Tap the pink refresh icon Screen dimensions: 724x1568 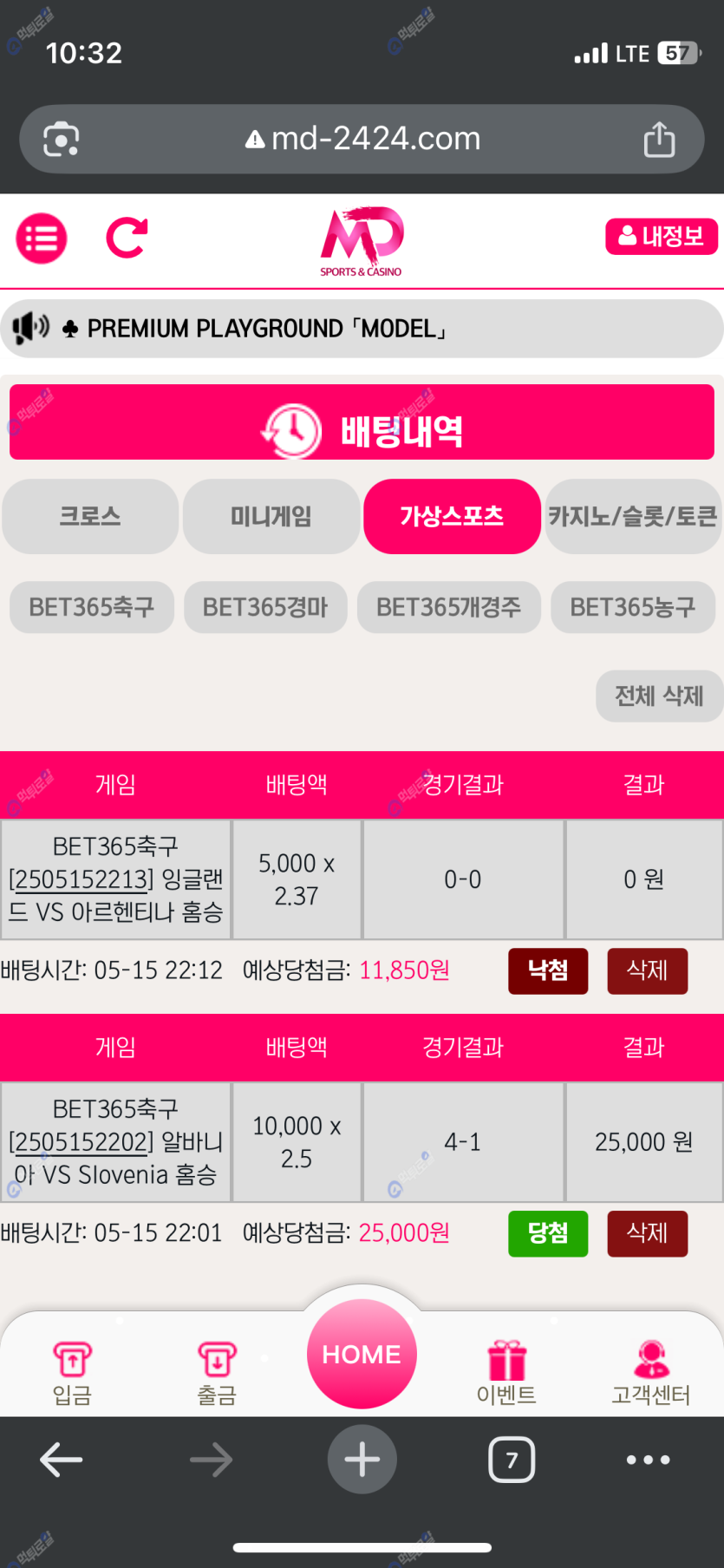[x=127, y=238]
